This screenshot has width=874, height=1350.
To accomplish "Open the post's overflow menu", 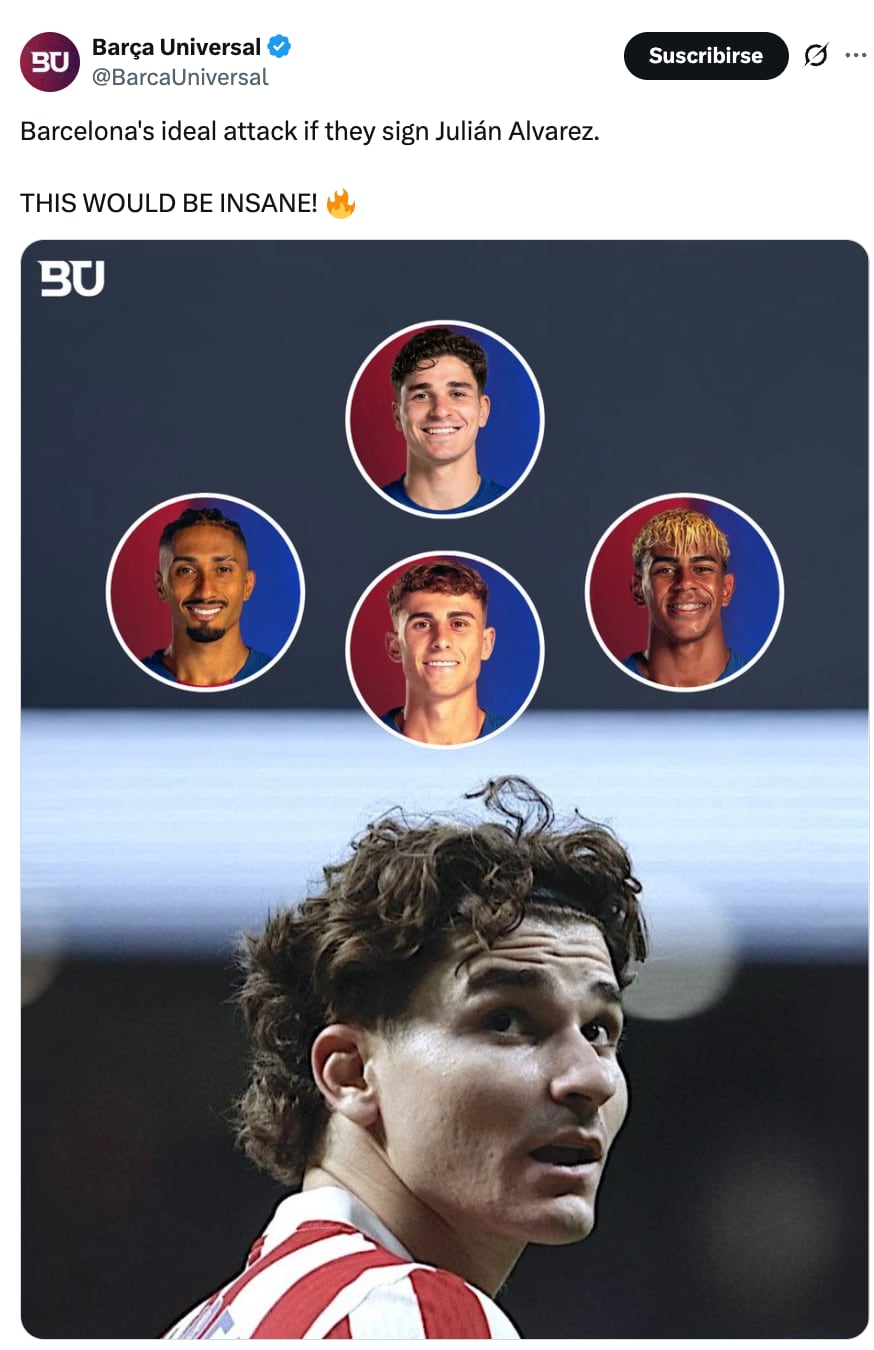I will [856, 55].
